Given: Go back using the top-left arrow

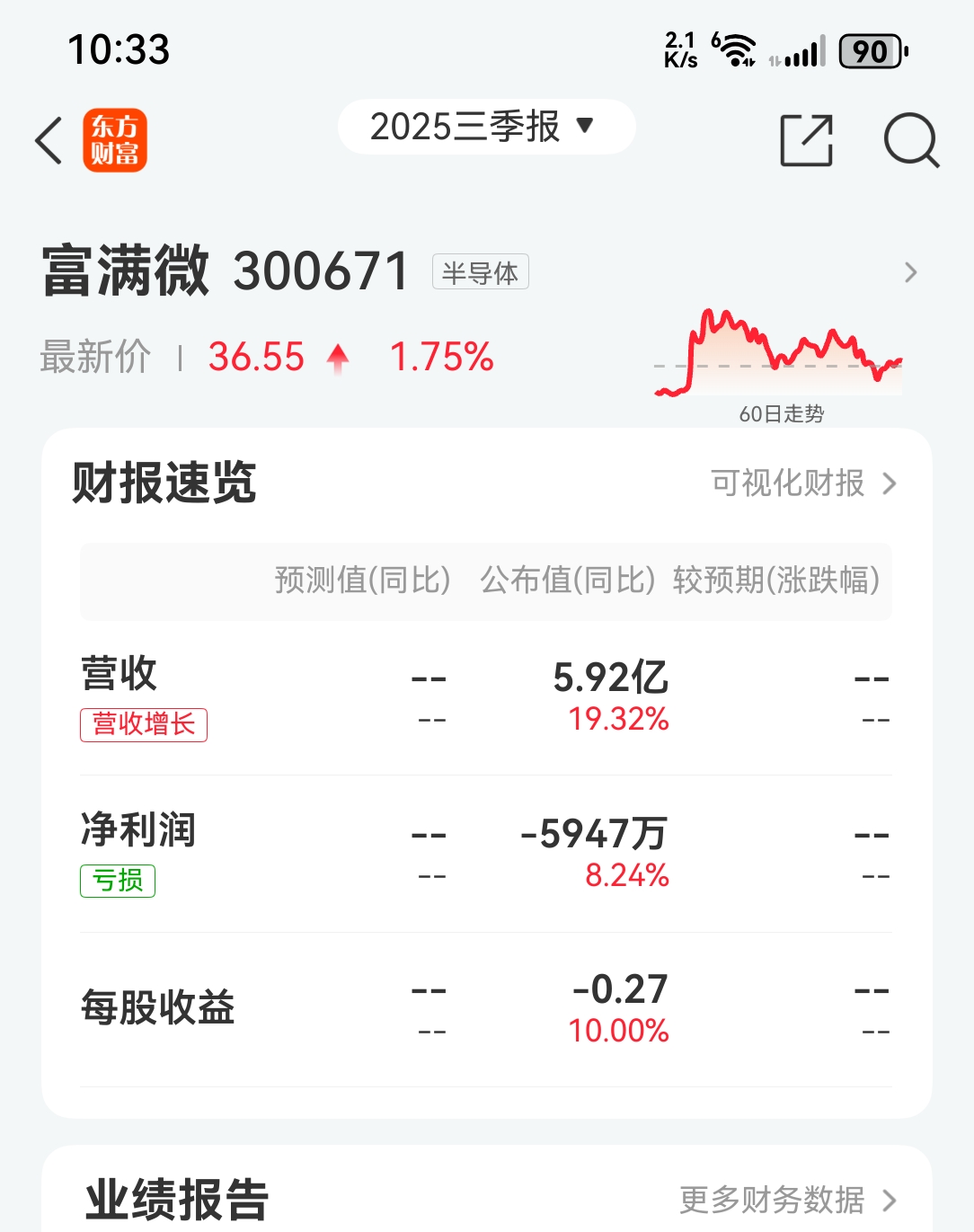Looking at the screenshot, I should tap(49, 140).
